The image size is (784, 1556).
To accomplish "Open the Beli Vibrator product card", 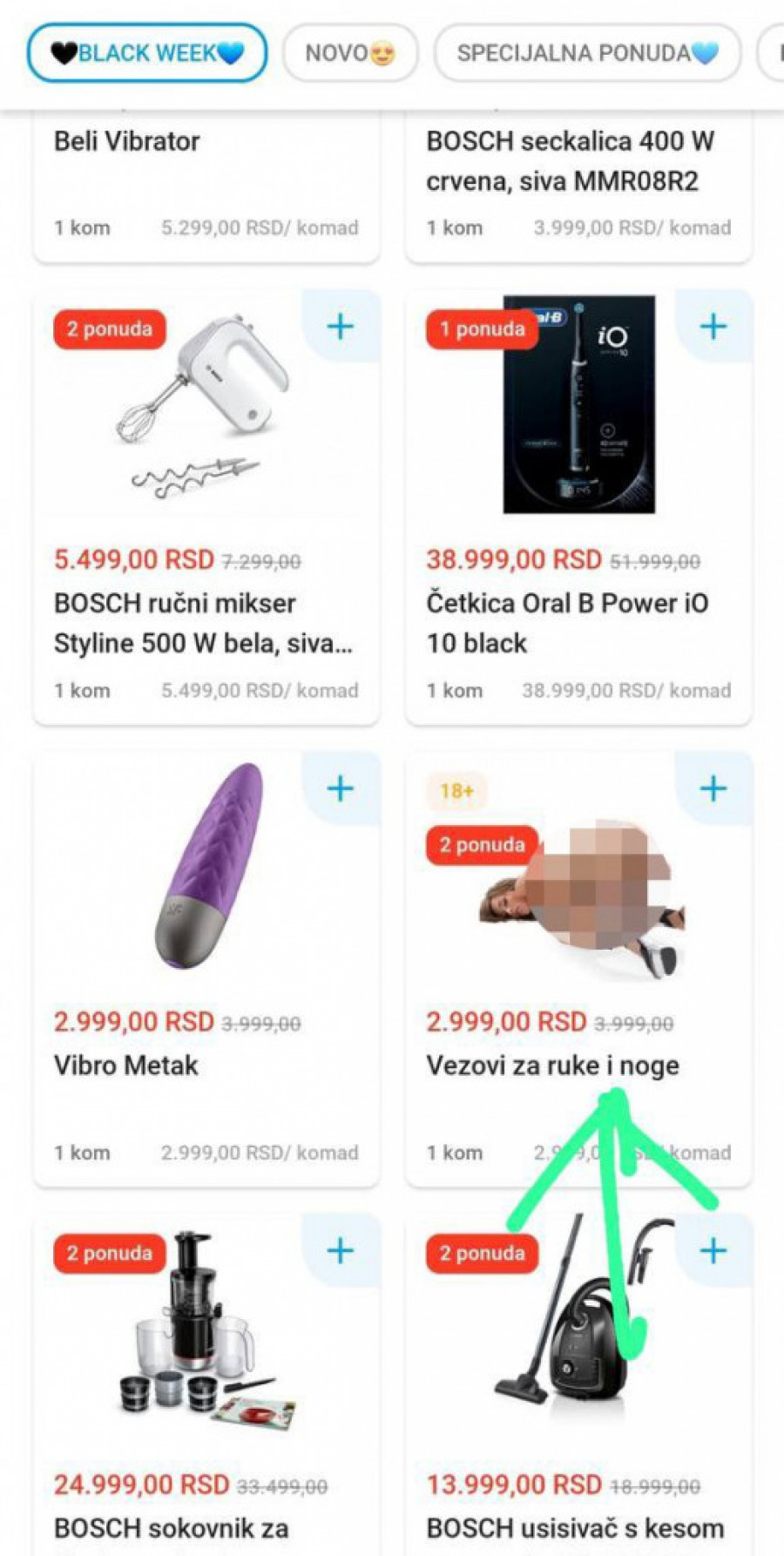I will 127,141.
